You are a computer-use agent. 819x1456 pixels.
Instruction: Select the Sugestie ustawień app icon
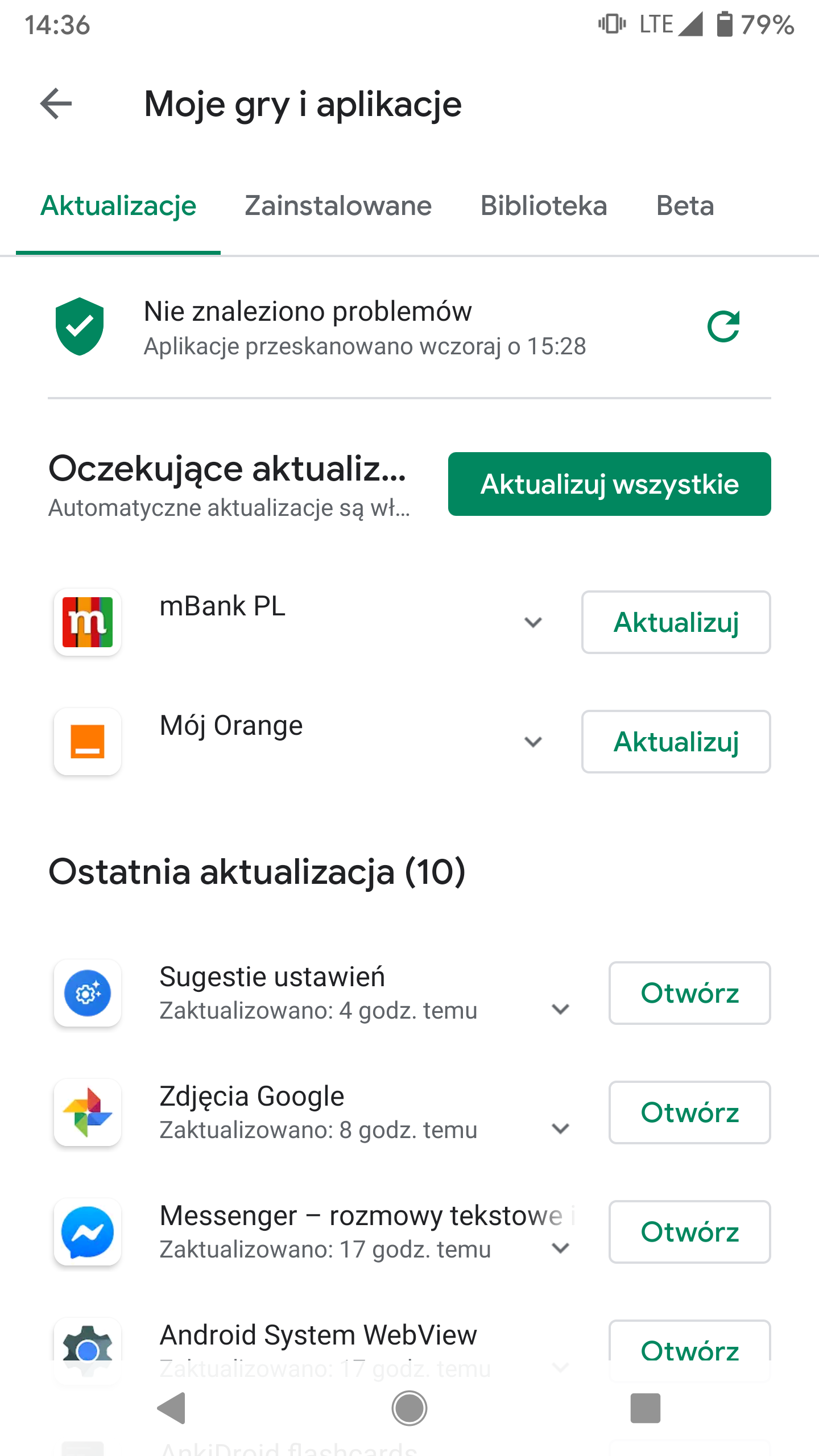87,992
